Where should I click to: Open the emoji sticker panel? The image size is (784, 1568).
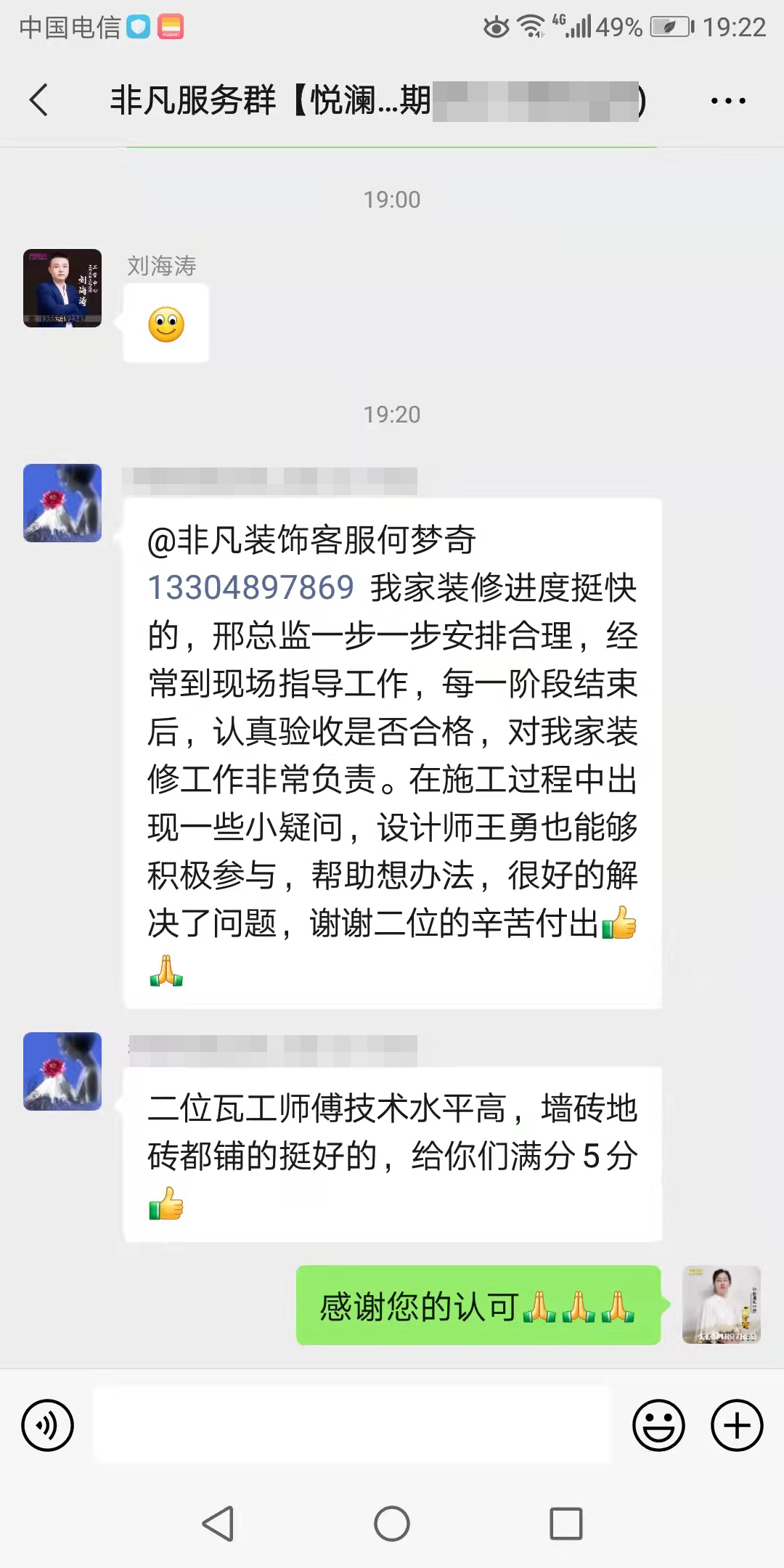(x=658, y=1424)
